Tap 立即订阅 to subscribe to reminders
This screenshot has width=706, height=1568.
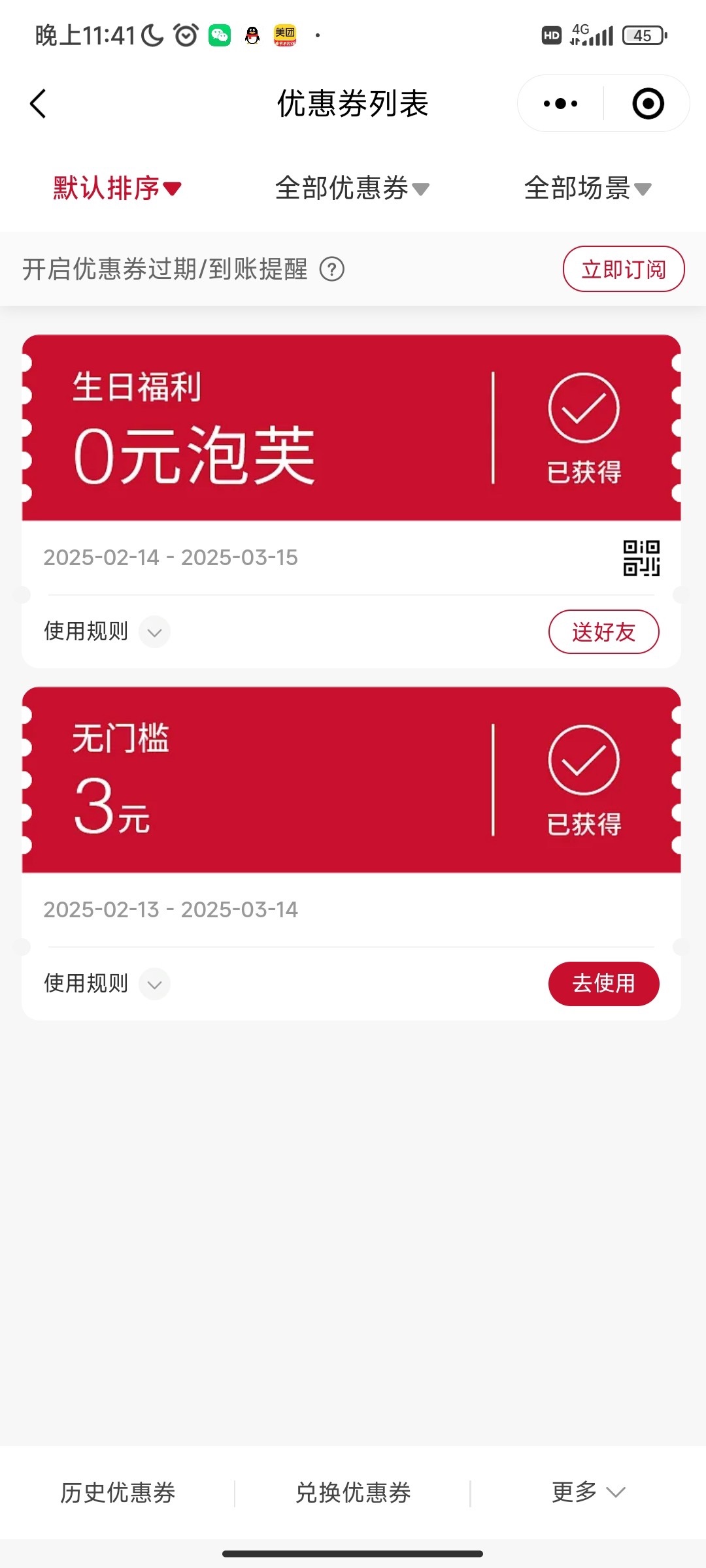coord(624,269)
